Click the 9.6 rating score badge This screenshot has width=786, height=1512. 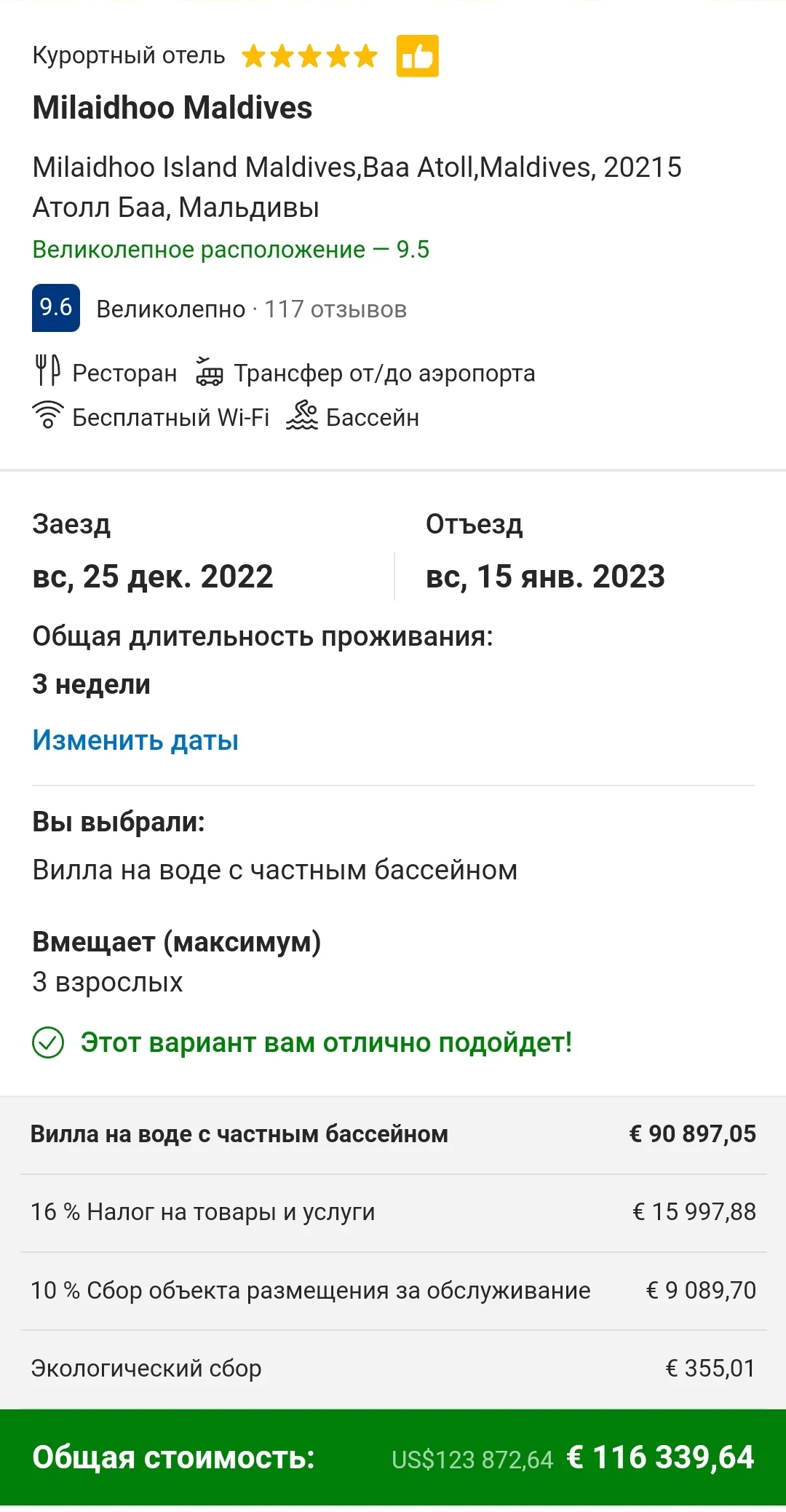55,308
